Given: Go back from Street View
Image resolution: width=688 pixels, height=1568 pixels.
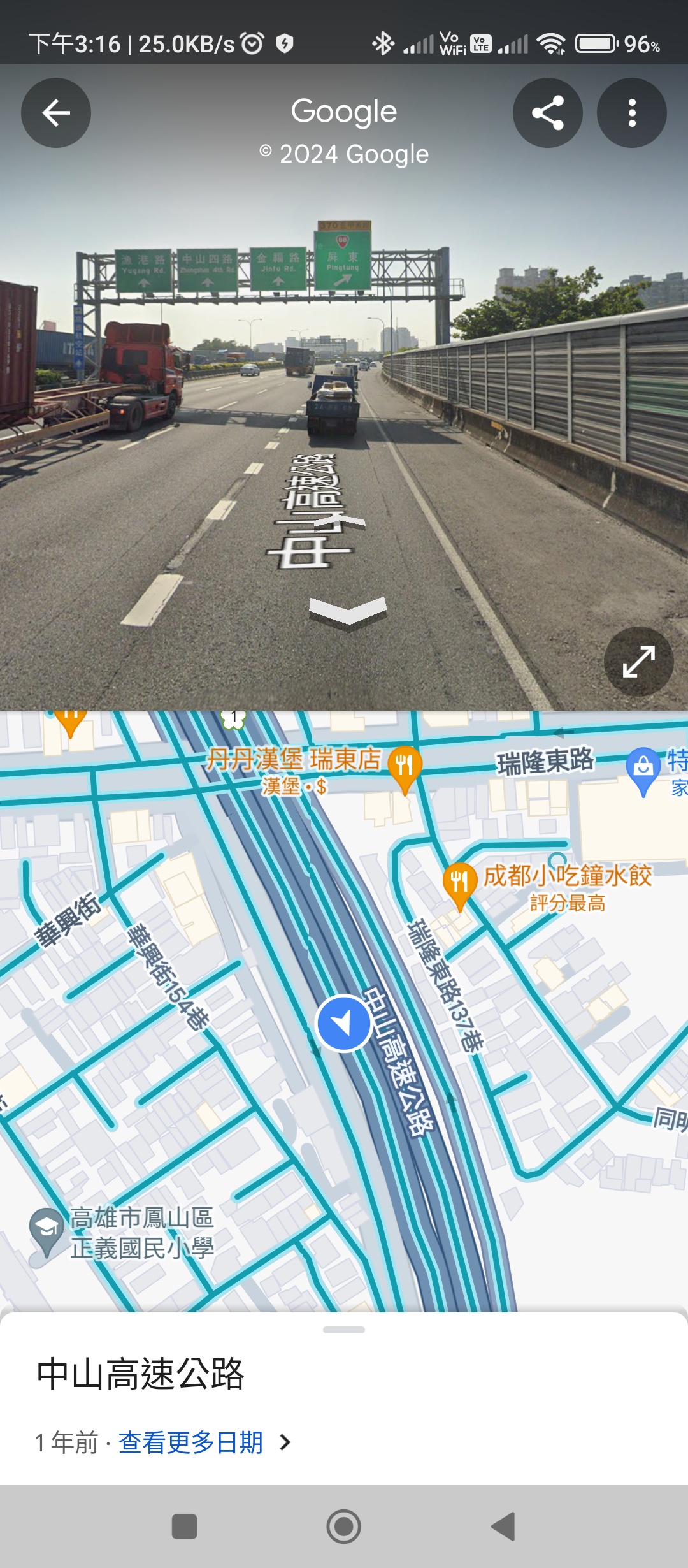Looking at the screenshot, I should [x=56, y=113].
